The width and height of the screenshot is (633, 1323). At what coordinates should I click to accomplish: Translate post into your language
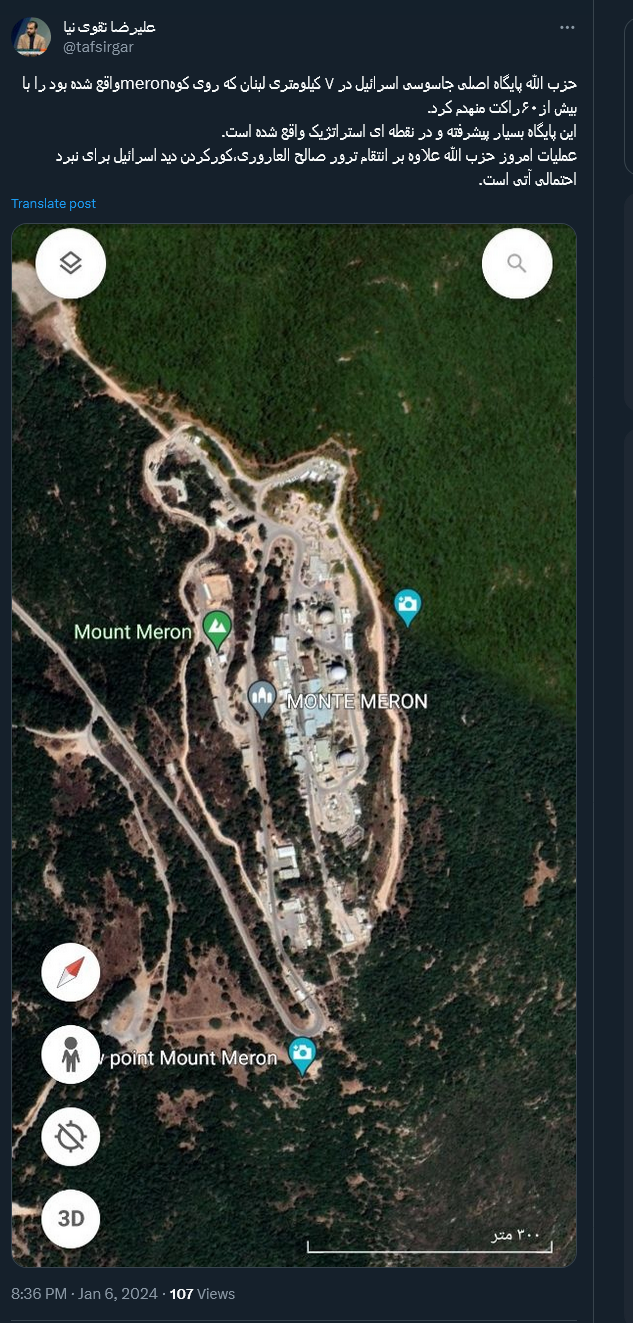54,203
